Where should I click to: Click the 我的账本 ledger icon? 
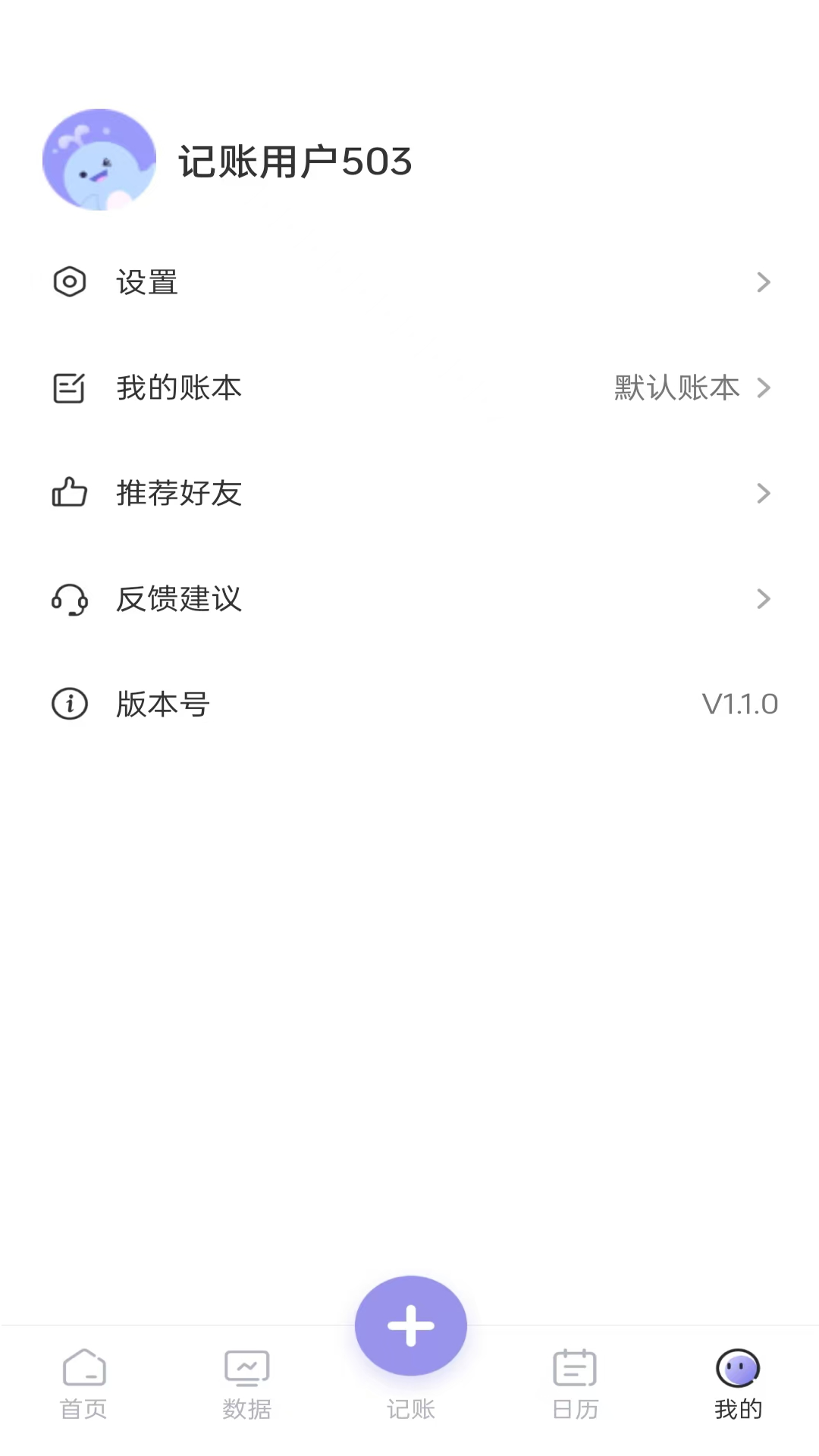[x=70, y=388]
